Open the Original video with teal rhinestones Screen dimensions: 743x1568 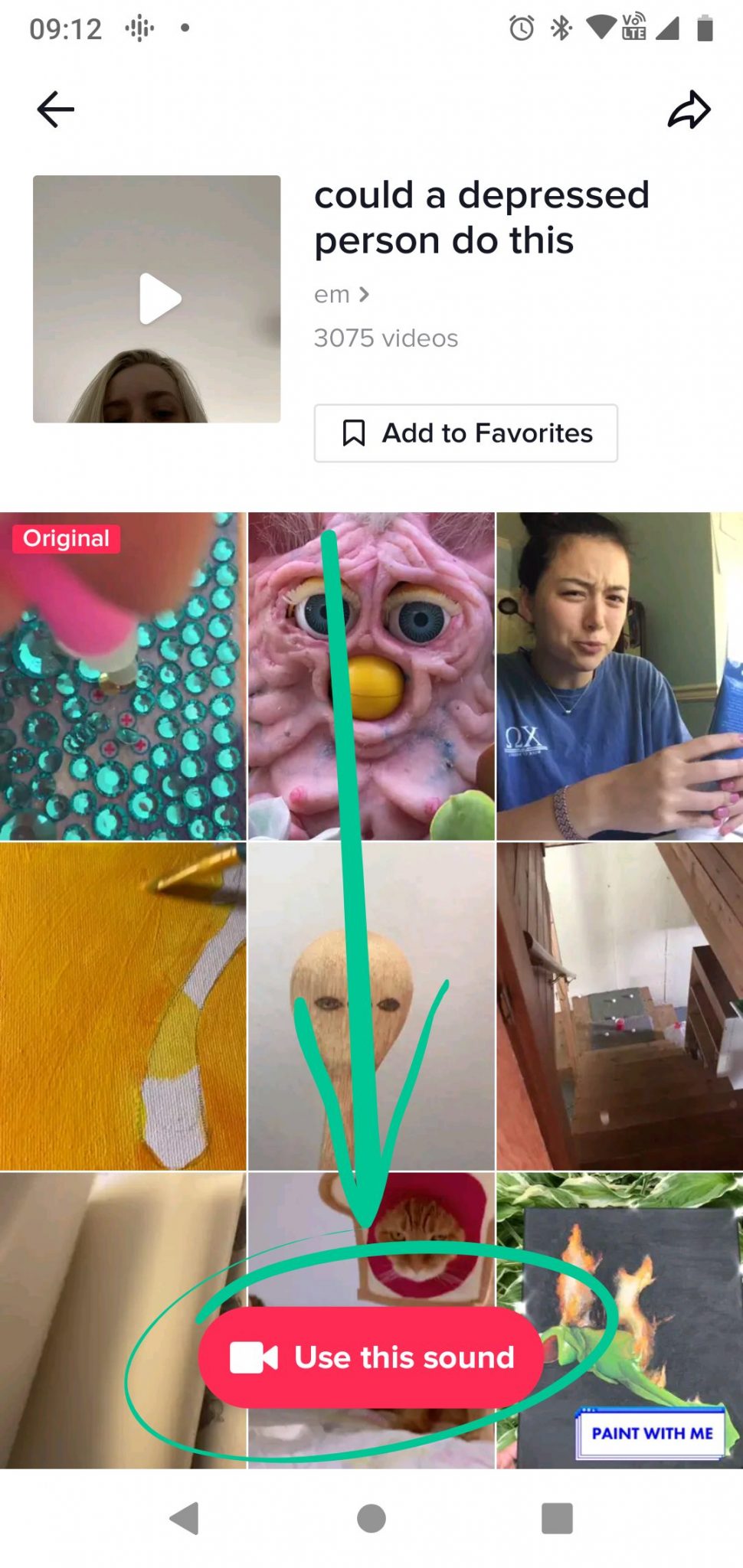pos(123,676)
